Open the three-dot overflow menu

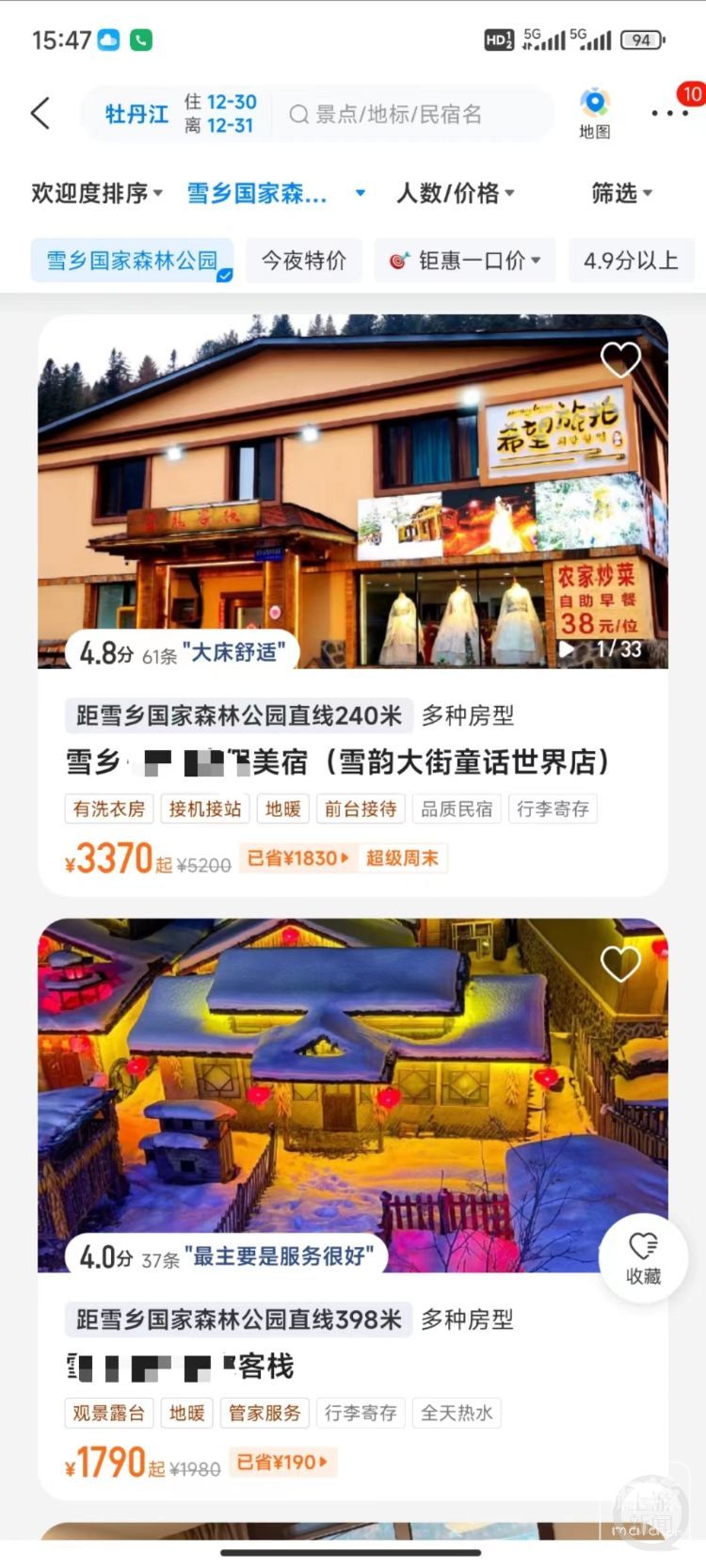point(669,114)
